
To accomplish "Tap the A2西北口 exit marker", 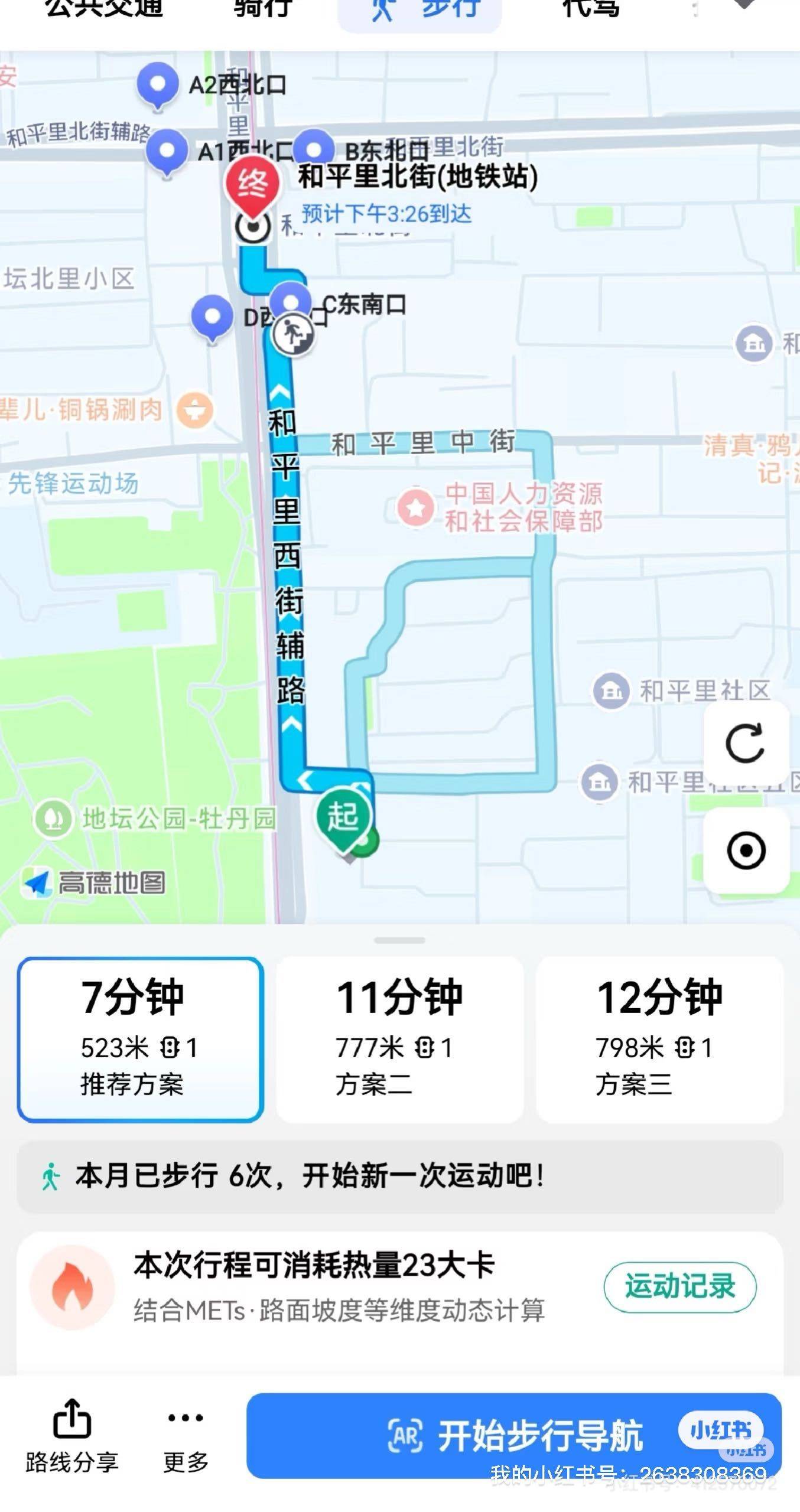I will tap(158, 85).
